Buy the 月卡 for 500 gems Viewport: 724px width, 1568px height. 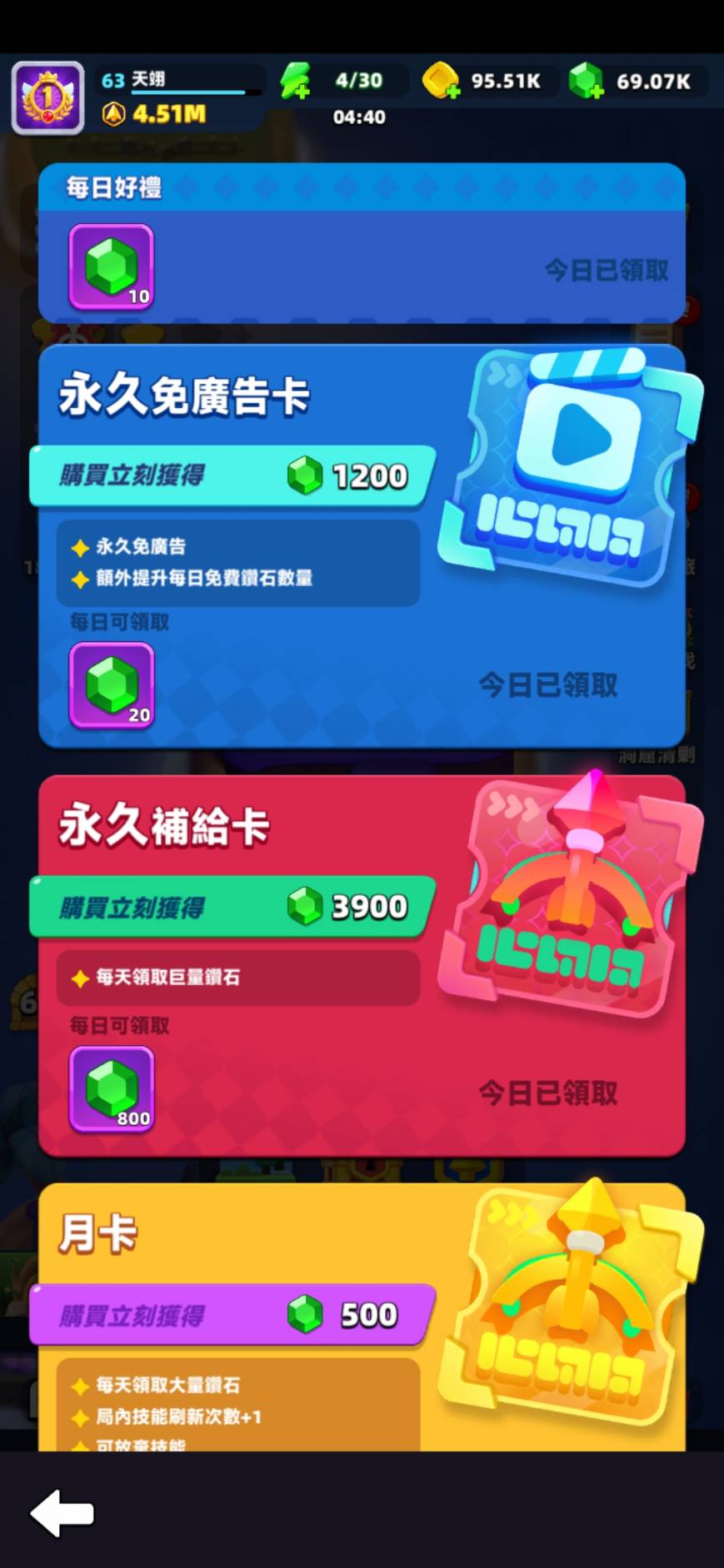click(232, 1315)
